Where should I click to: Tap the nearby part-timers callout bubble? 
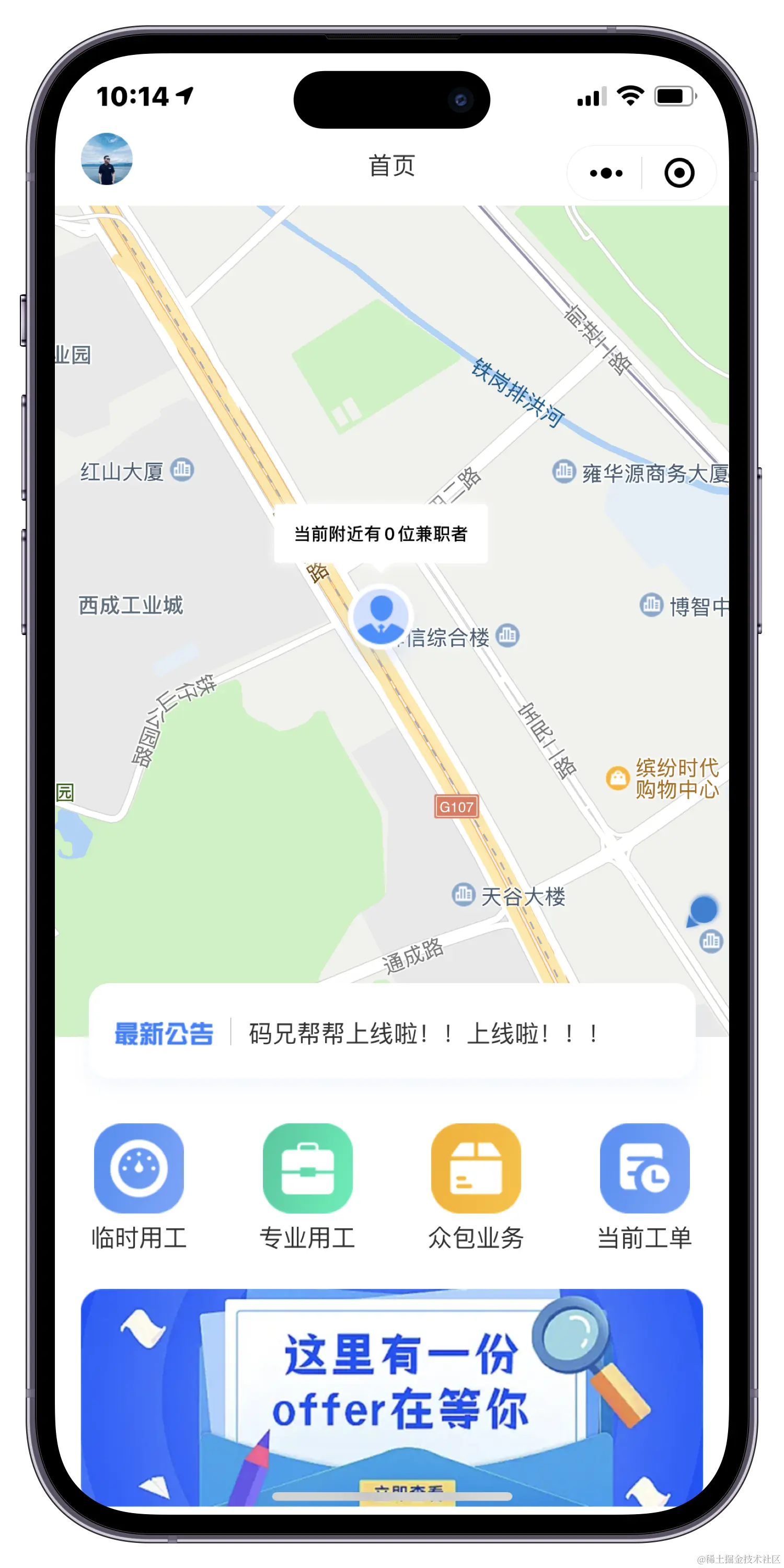(x=381, y=534)
